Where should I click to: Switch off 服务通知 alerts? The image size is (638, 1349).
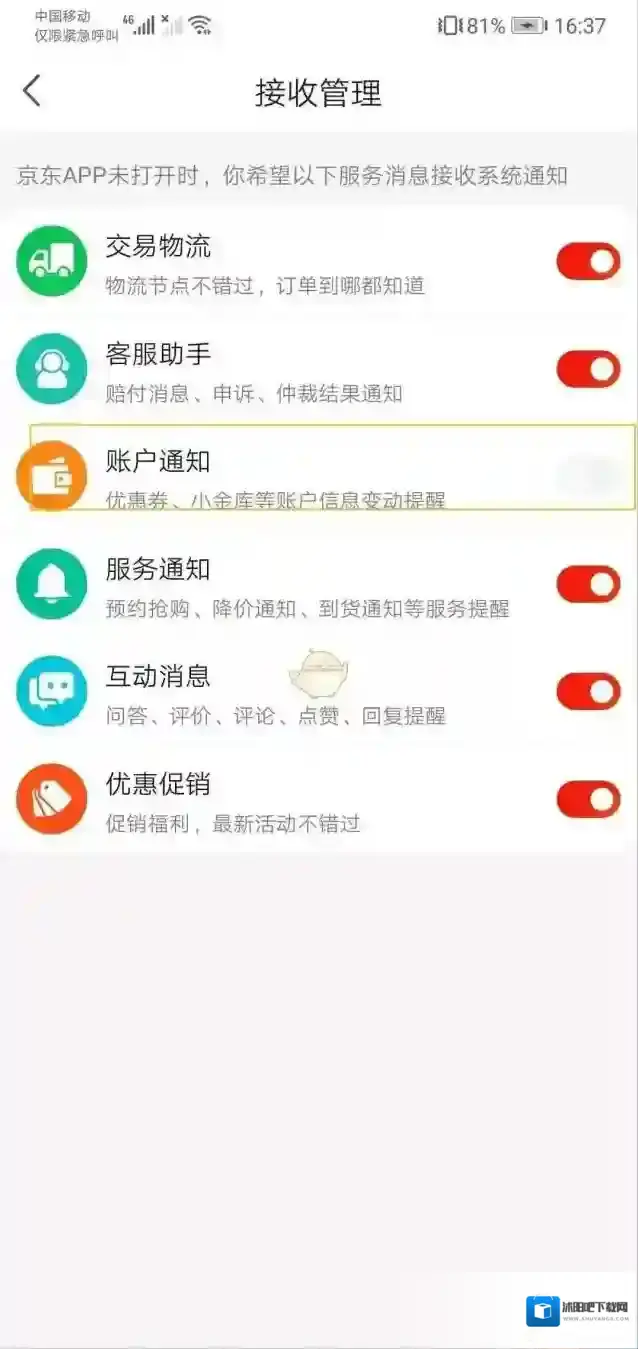(x=588, y=584)
